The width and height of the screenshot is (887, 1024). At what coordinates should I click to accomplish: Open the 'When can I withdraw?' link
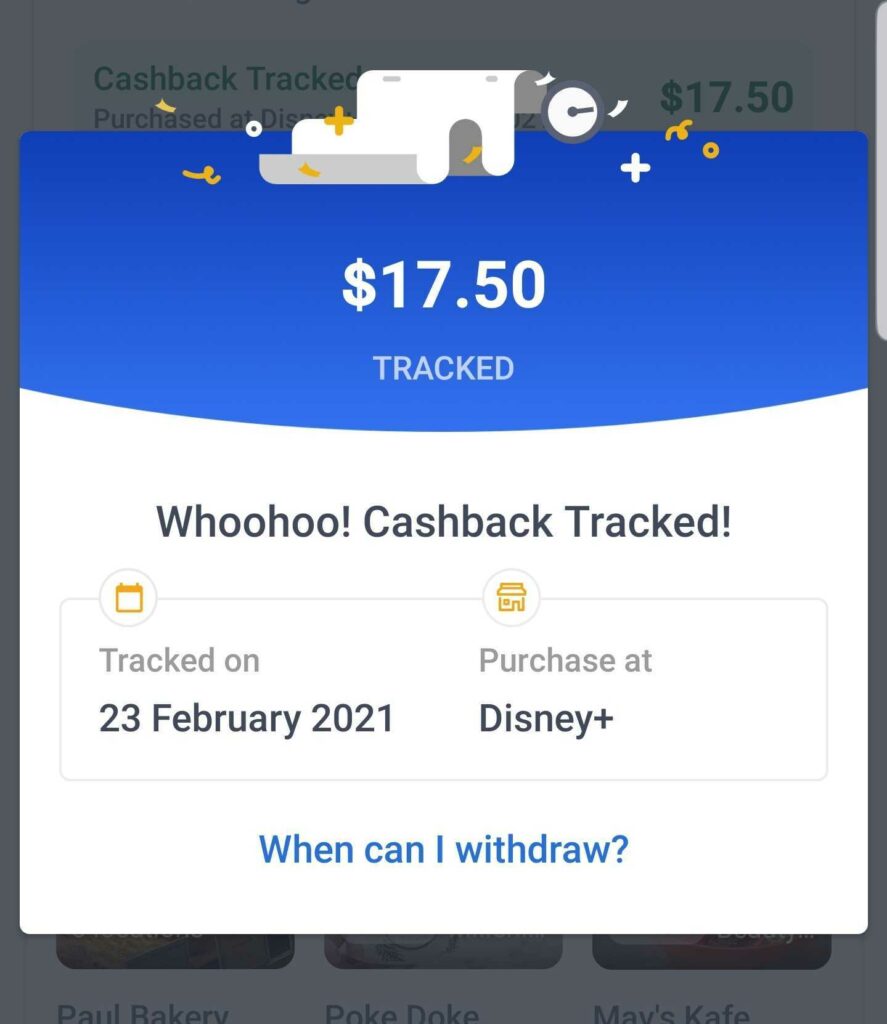(443, 849)
